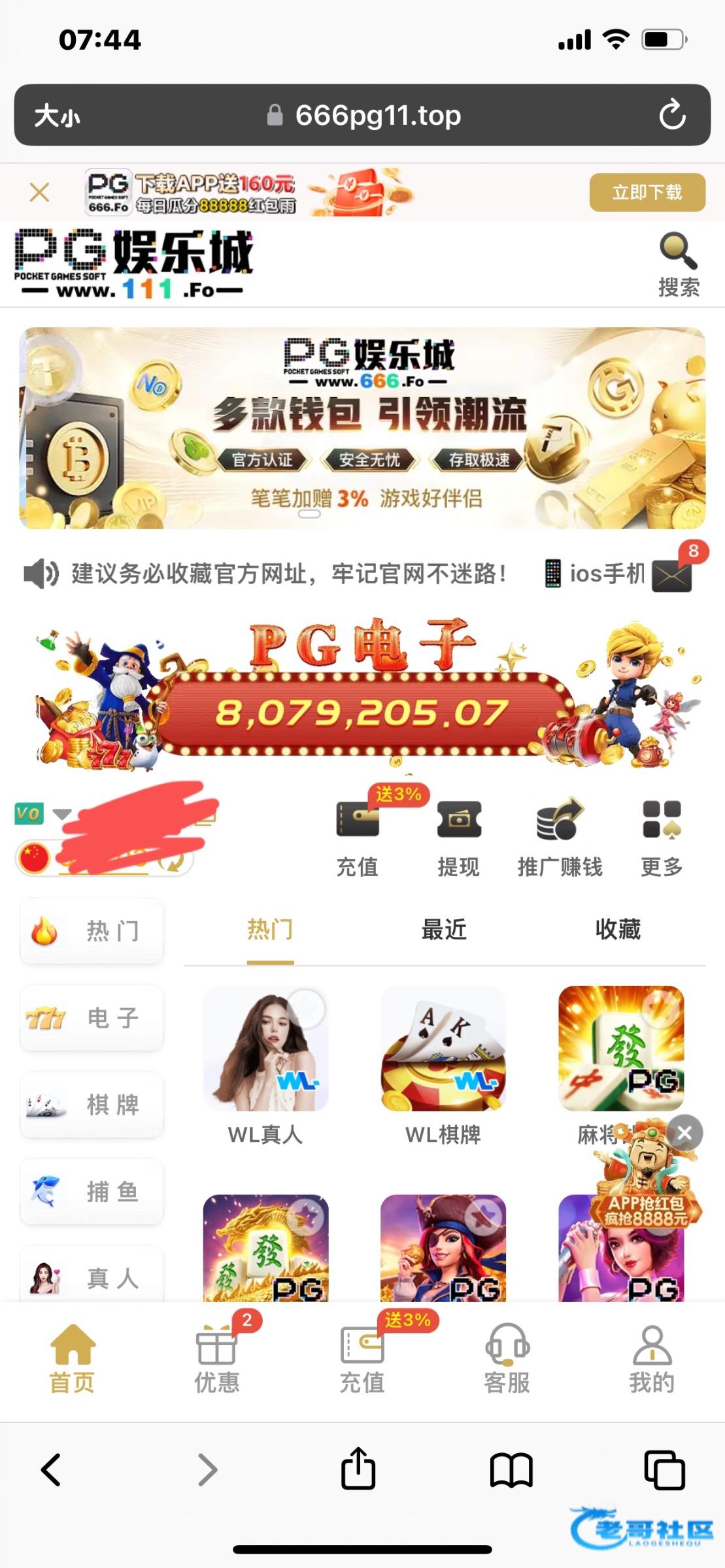Open the 搜索 search icon
This screenshot has height=1568, width=725.
pyautogui.click(x=678, y=265)
